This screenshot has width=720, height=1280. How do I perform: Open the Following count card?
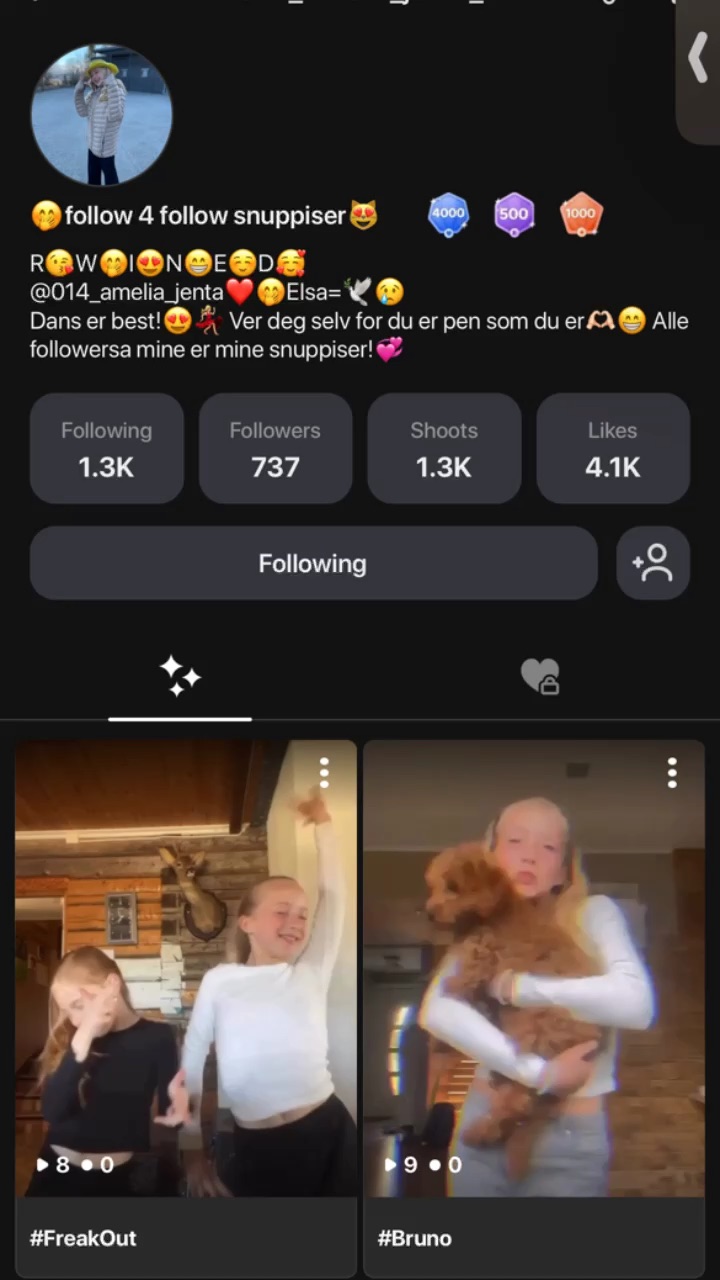pos(107,448)
